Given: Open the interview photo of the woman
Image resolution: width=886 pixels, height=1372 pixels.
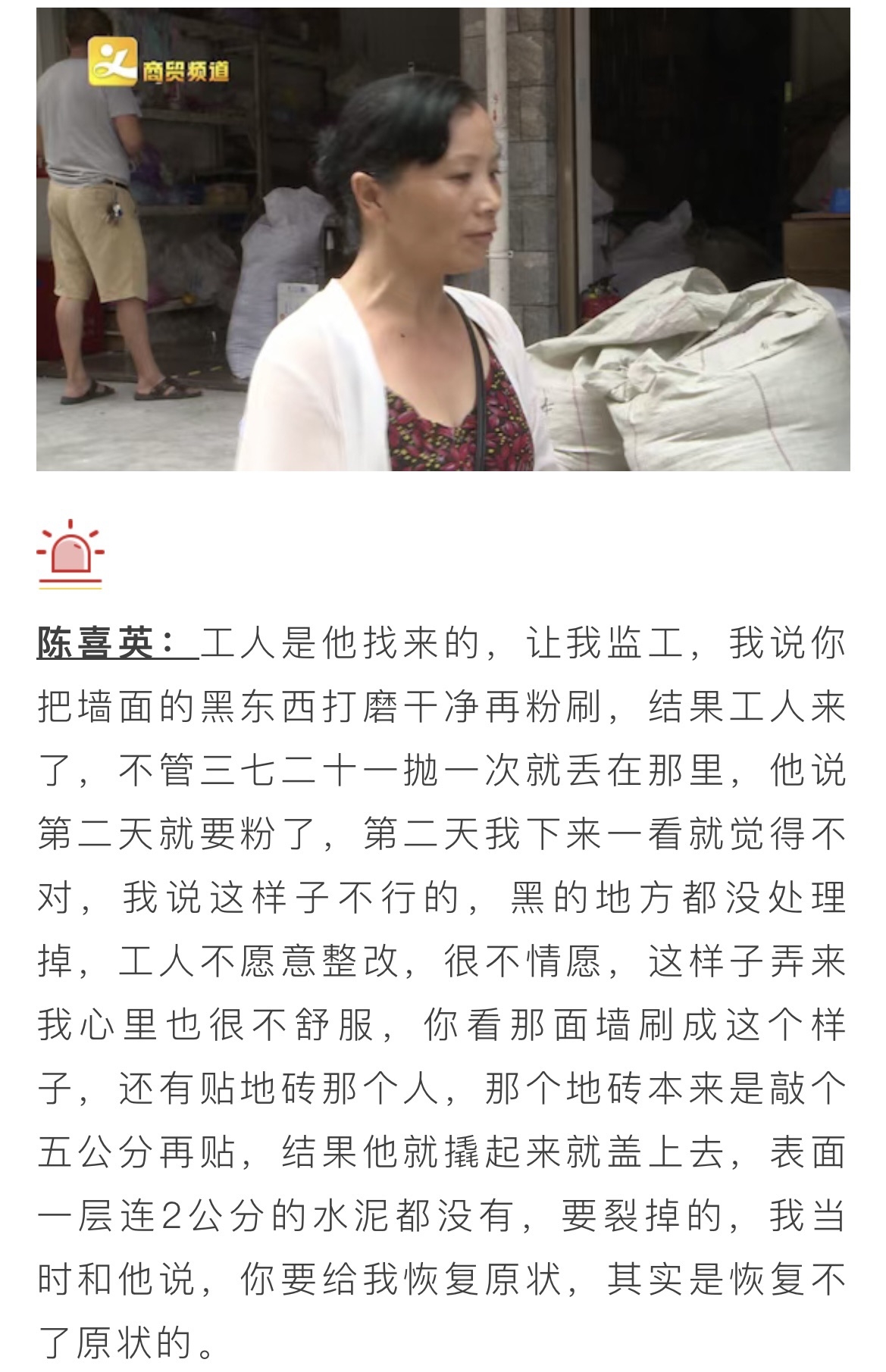Looking at the screenshot, I should tap(443, 239).
